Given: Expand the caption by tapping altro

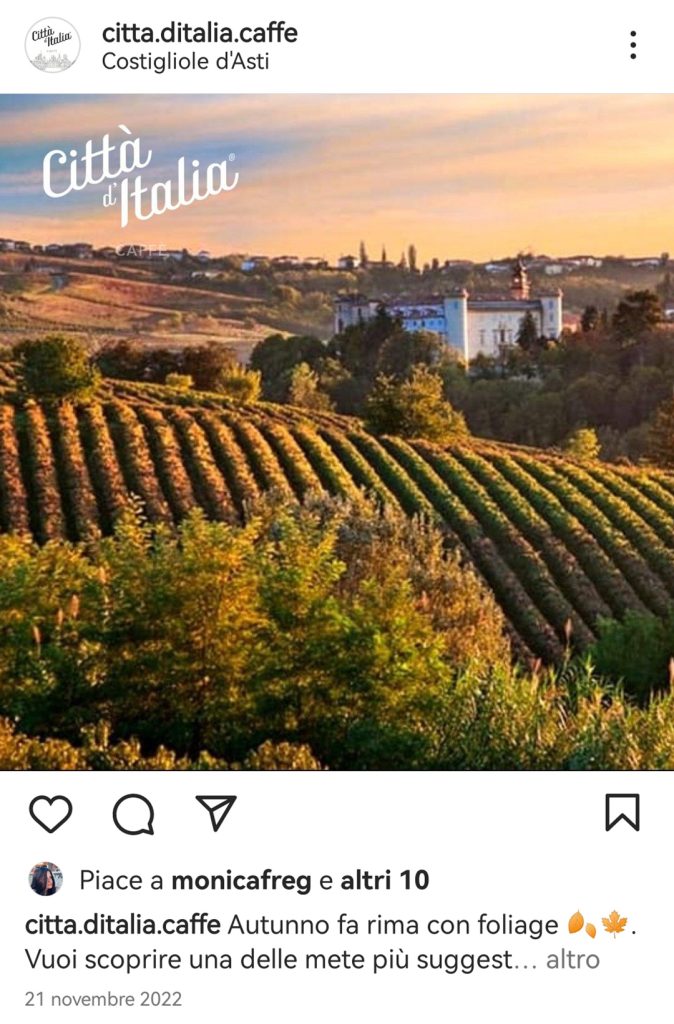Looking at the screenshot, I should [x=572, y=959].
